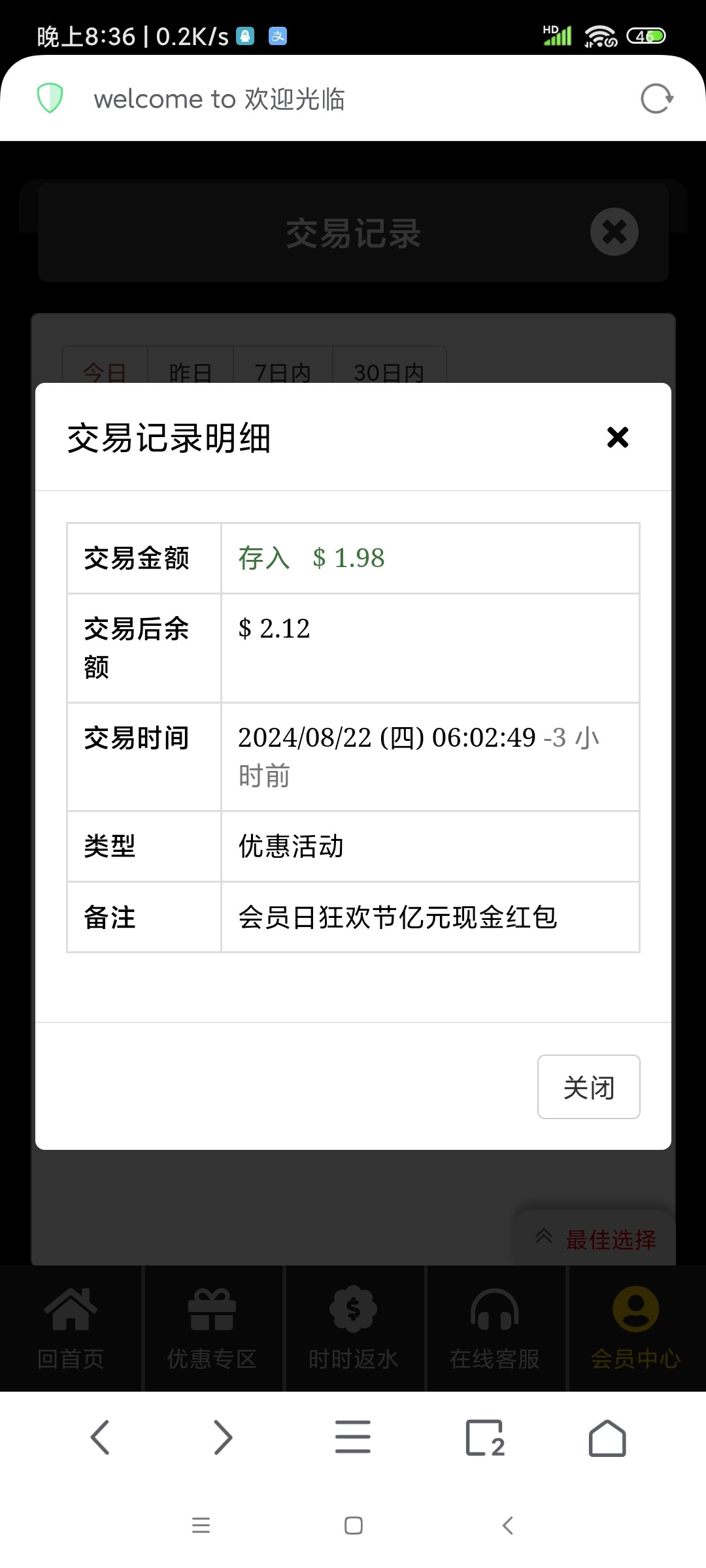Open system recent apps

point(201,1526)
